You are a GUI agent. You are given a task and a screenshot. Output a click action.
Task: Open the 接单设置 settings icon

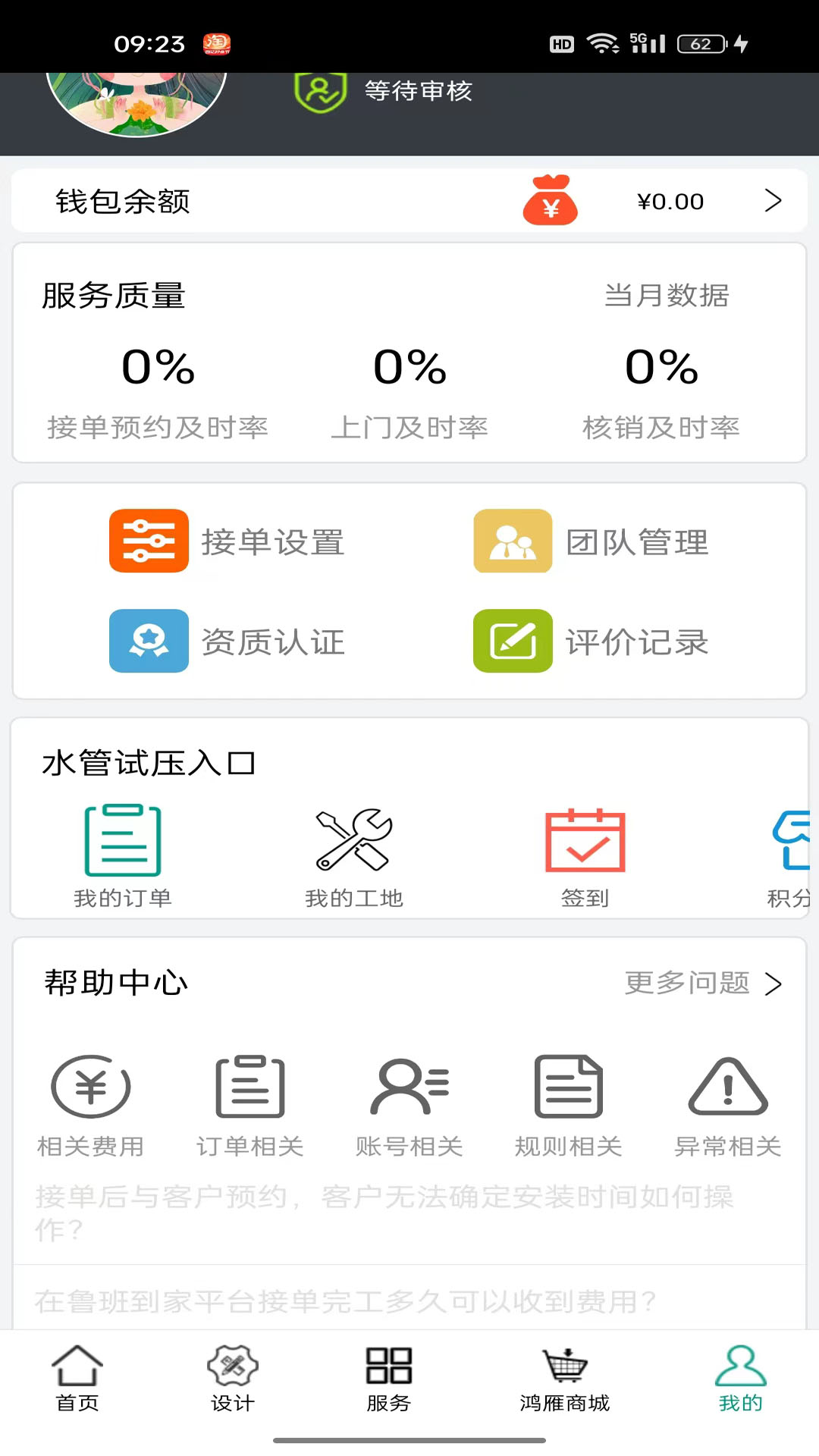pos(149,541)
